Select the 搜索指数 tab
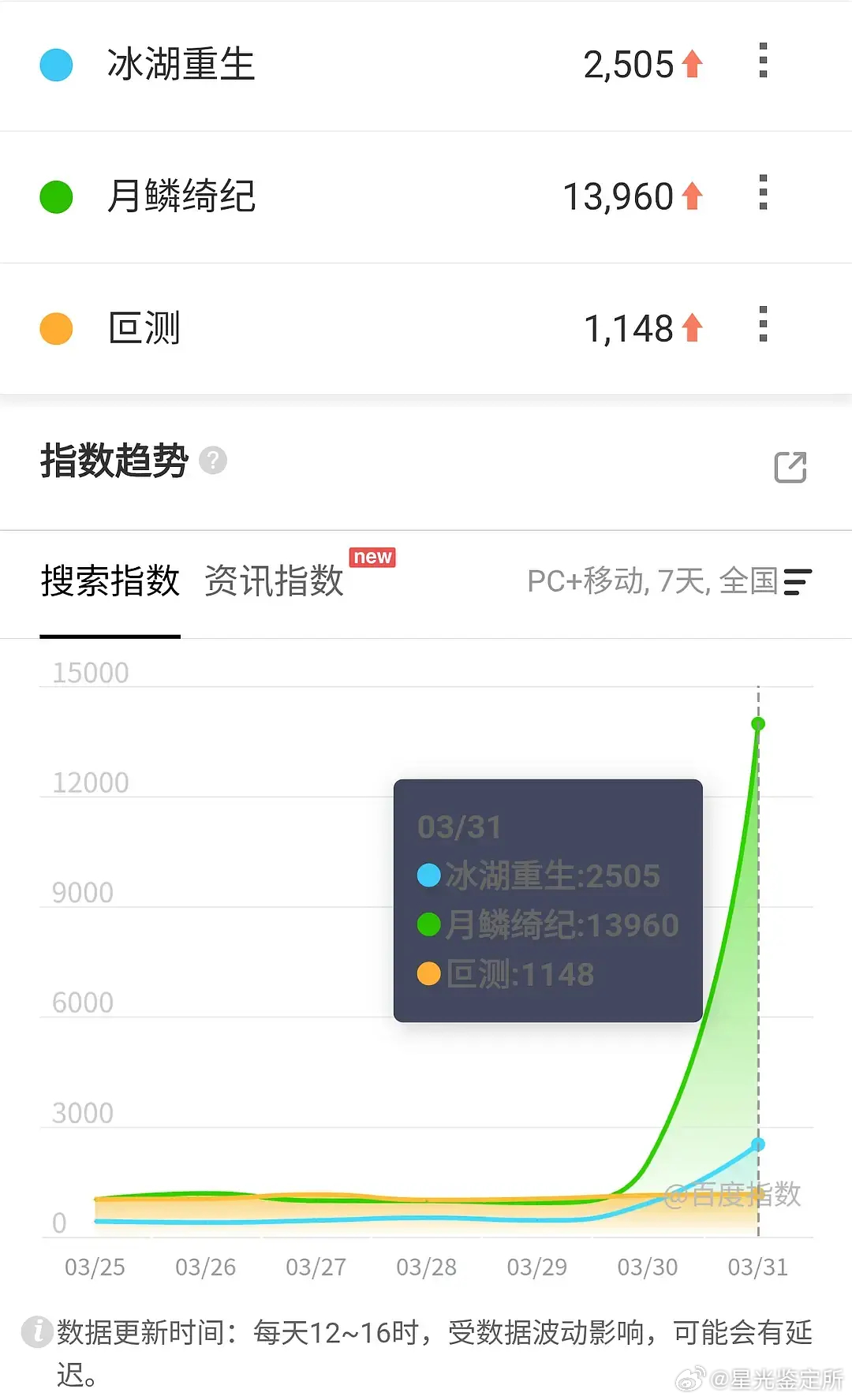The image size is (852, 1400). [x=111, y=581]
